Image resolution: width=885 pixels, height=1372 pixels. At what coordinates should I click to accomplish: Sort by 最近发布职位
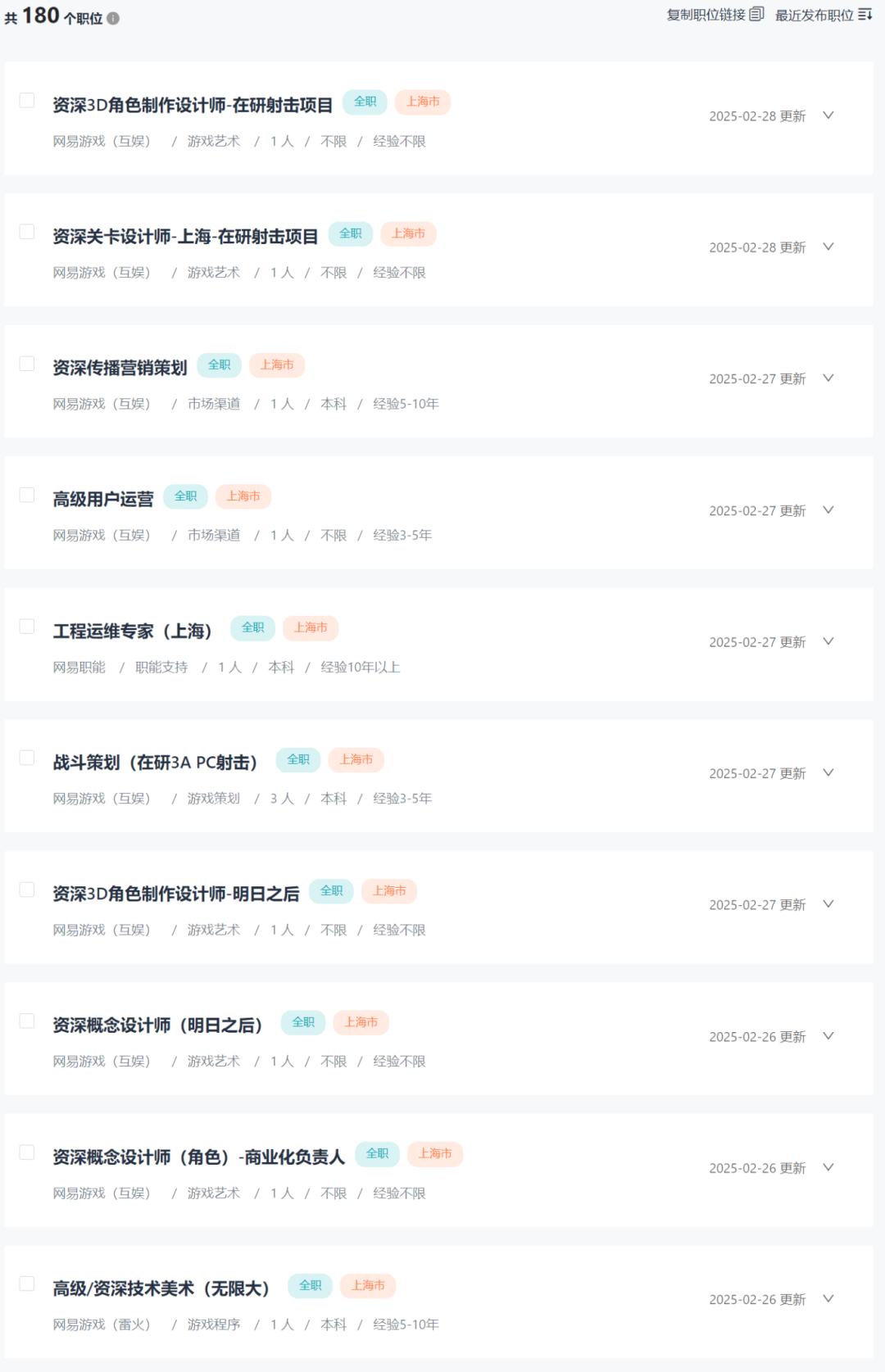(x=824, y=15)
